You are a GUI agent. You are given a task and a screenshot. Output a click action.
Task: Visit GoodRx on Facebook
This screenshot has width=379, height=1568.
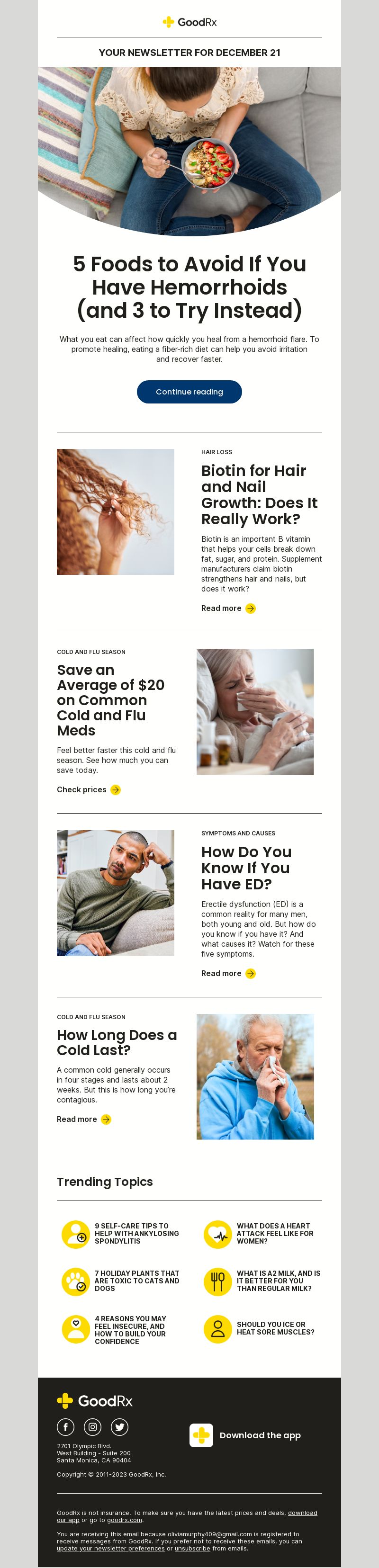click(x=66, y=1427)
